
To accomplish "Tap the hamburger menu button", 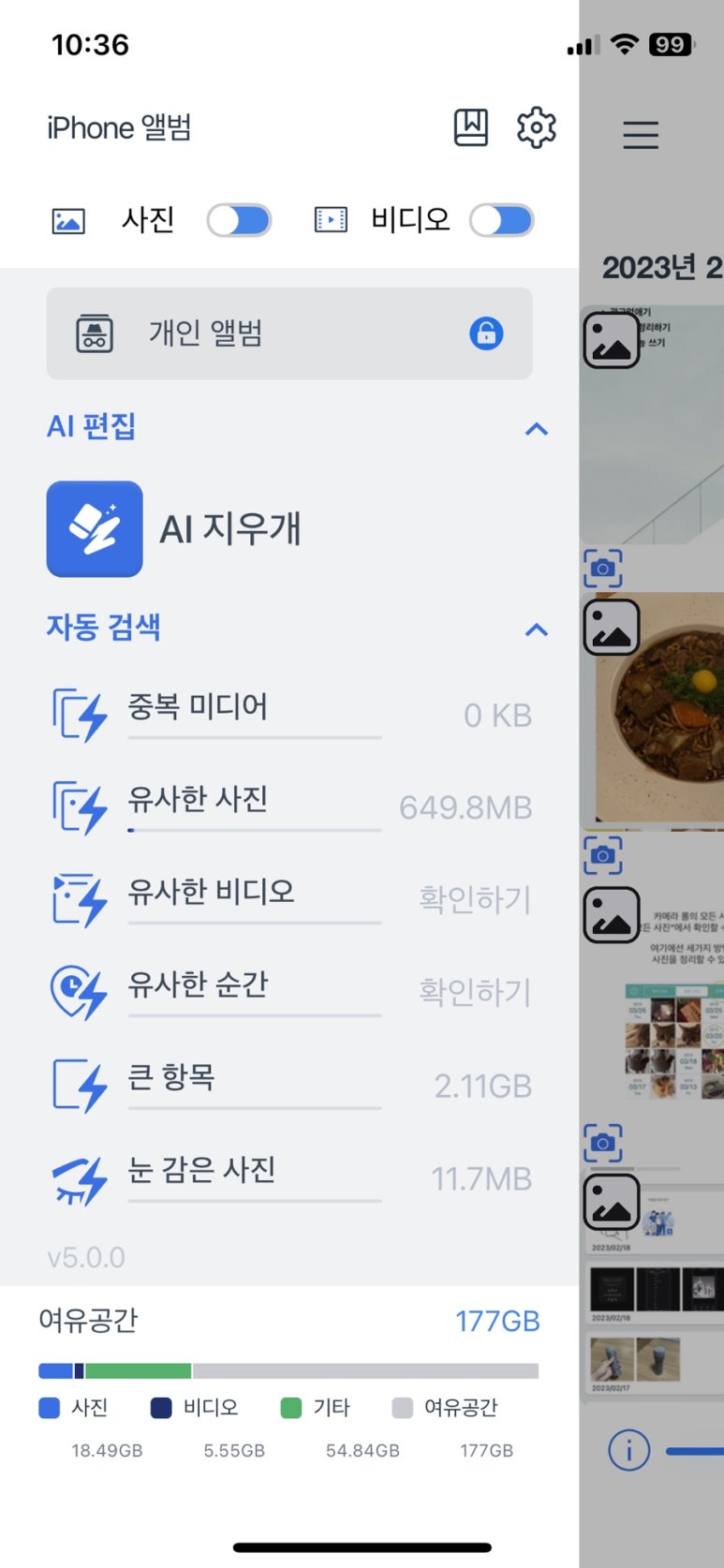I will (x=641, y=135).
